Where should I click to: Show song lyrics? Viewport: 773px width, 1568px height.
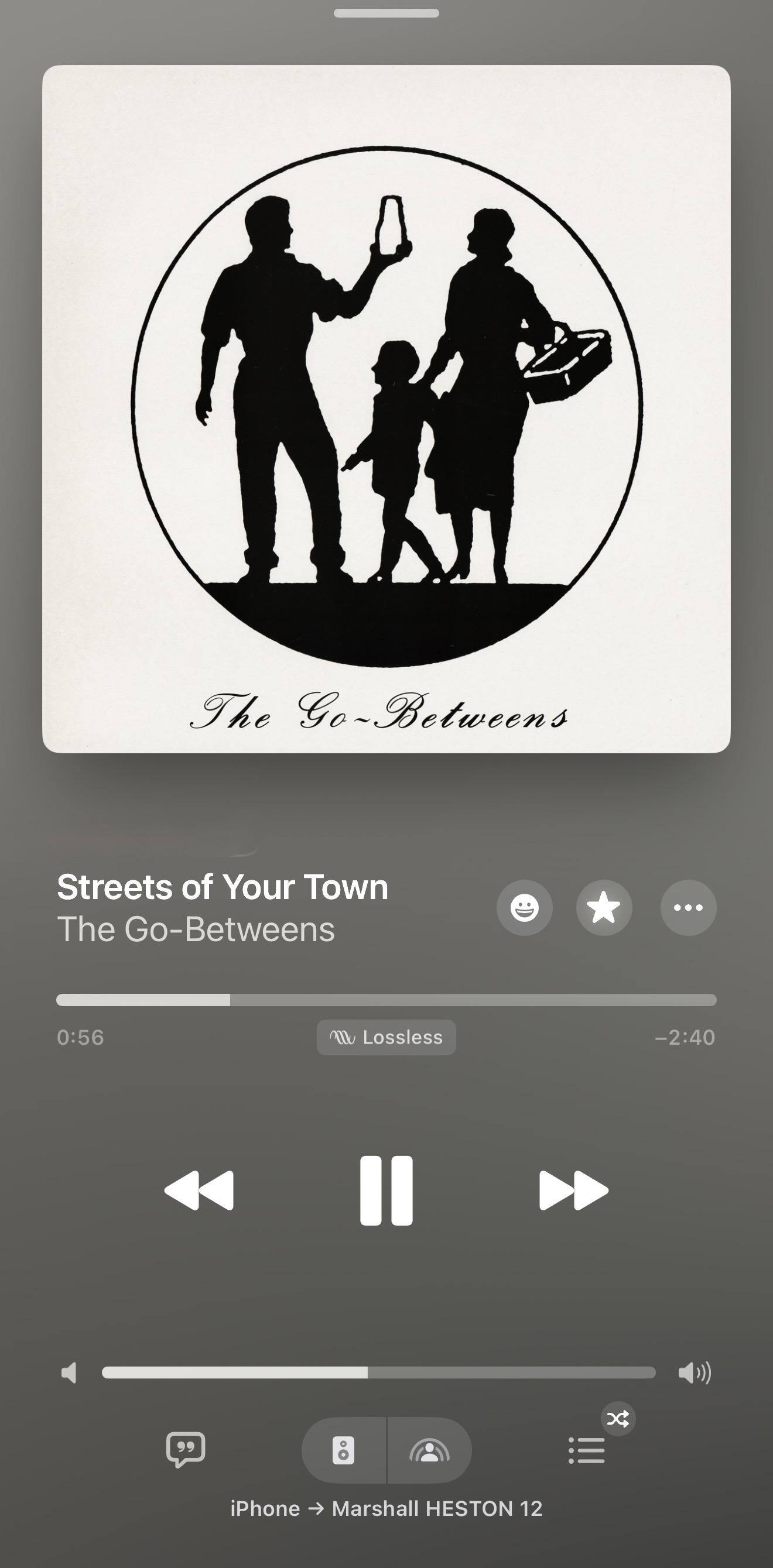click(186, 1450)
